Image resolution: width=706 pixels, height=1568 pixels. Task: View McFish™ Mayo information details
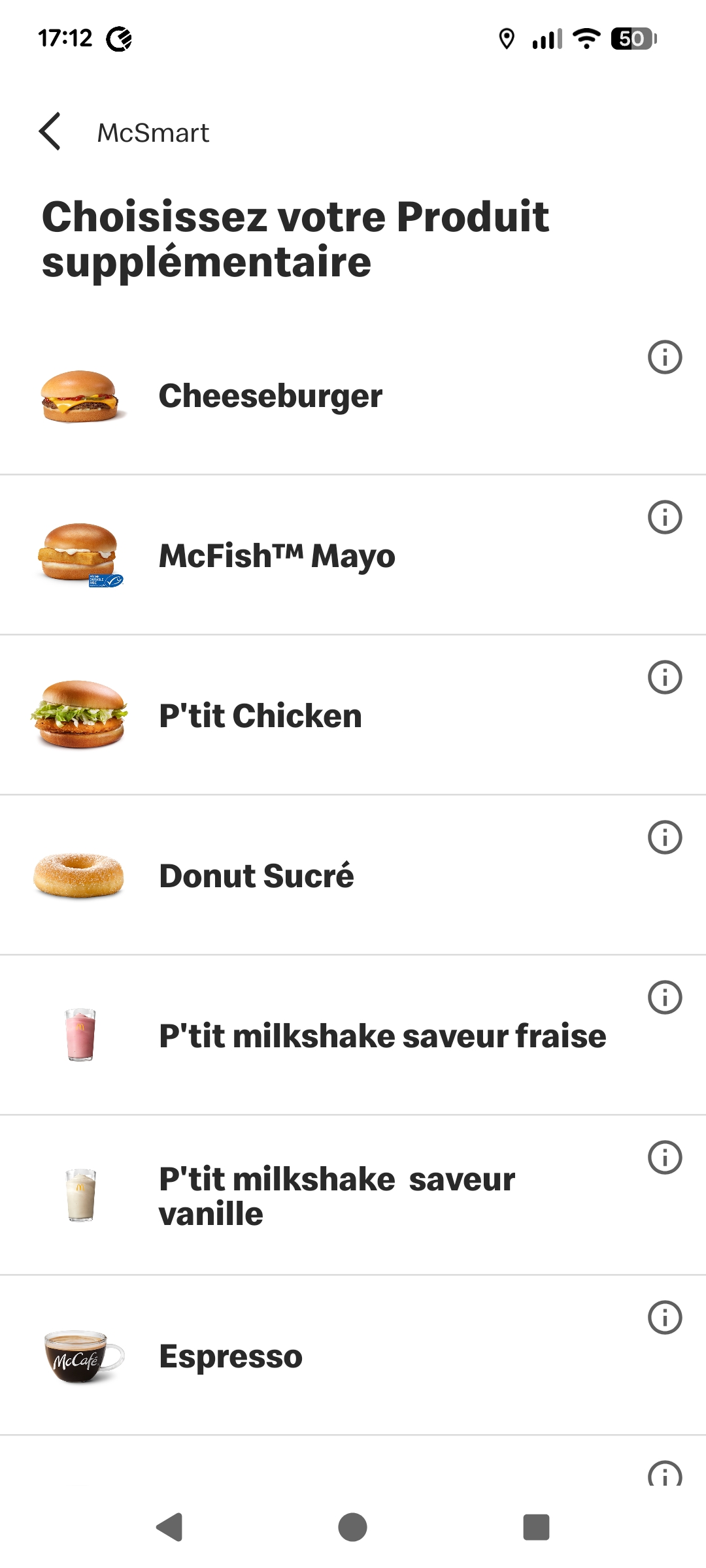[665, 517]
